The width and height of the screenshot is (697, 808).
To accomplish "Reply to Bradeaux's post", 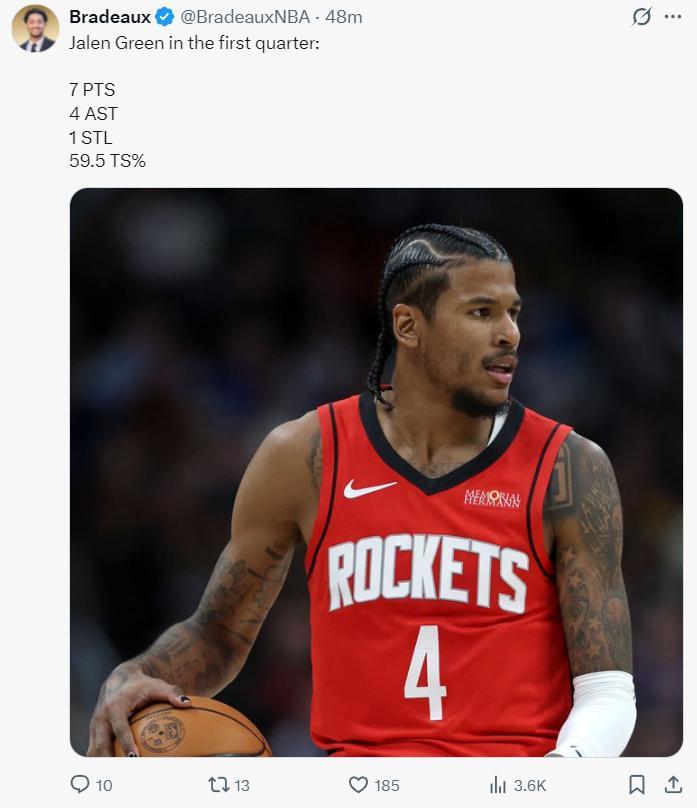I will click(80, 785).
